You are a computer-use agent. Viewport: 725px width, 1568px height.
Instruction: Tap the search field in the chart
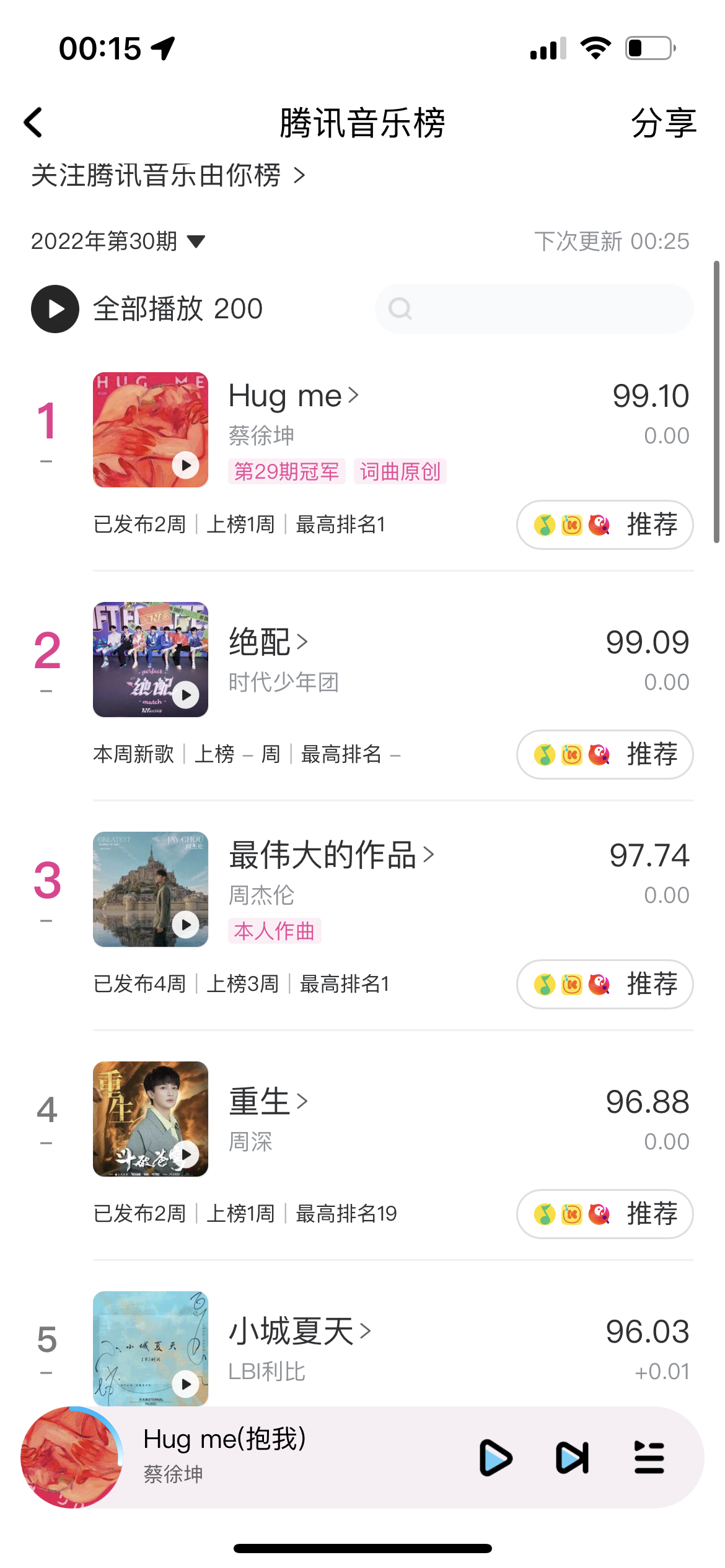(x=534, y=309)
